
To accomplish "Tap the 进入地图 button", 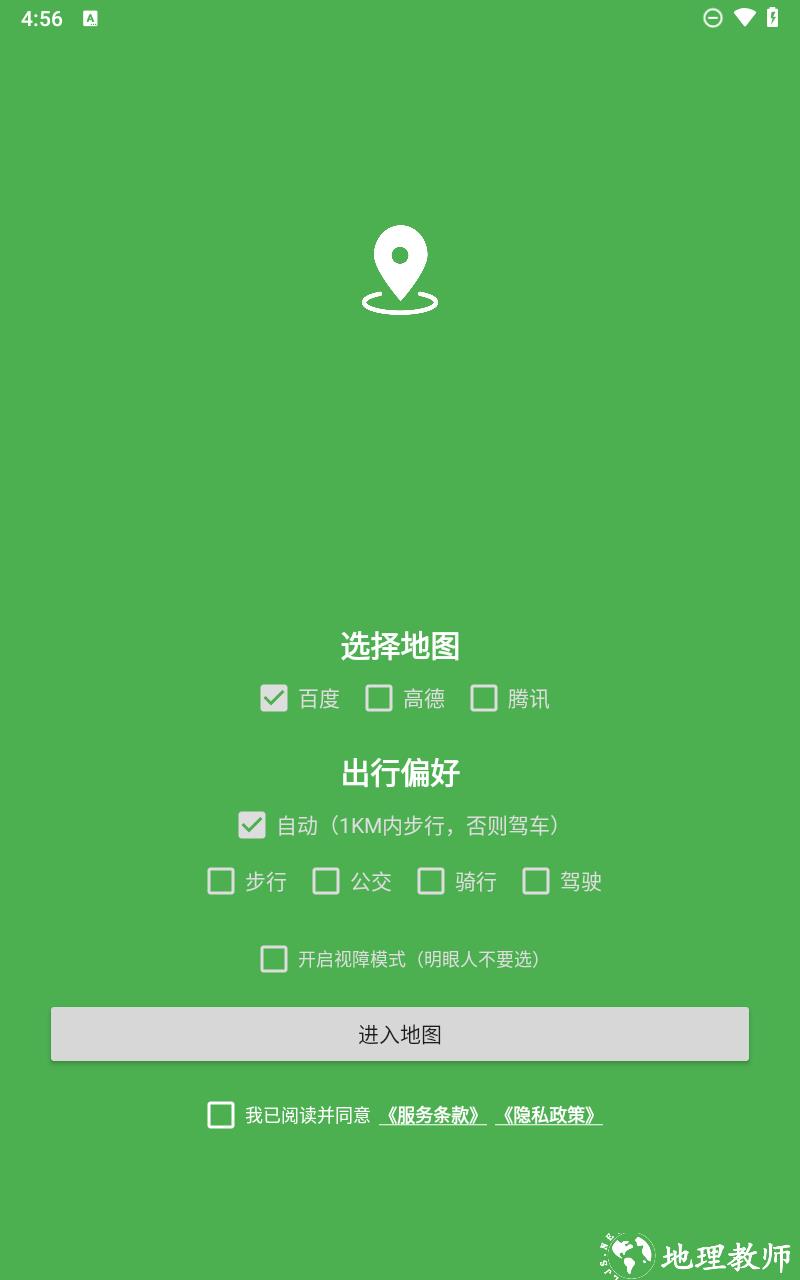I will pos(400,1034).
